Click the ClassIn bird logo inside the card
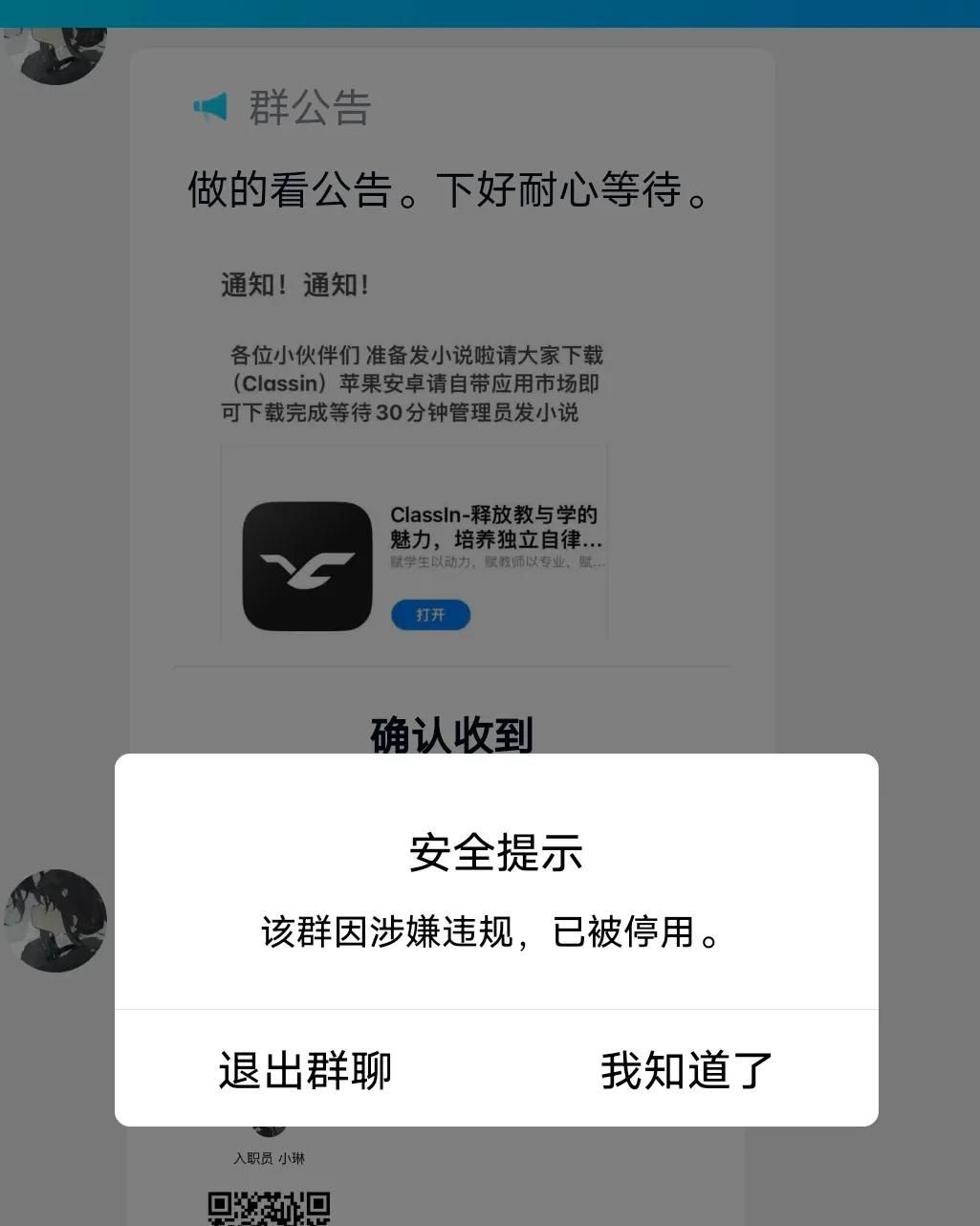 306,564
